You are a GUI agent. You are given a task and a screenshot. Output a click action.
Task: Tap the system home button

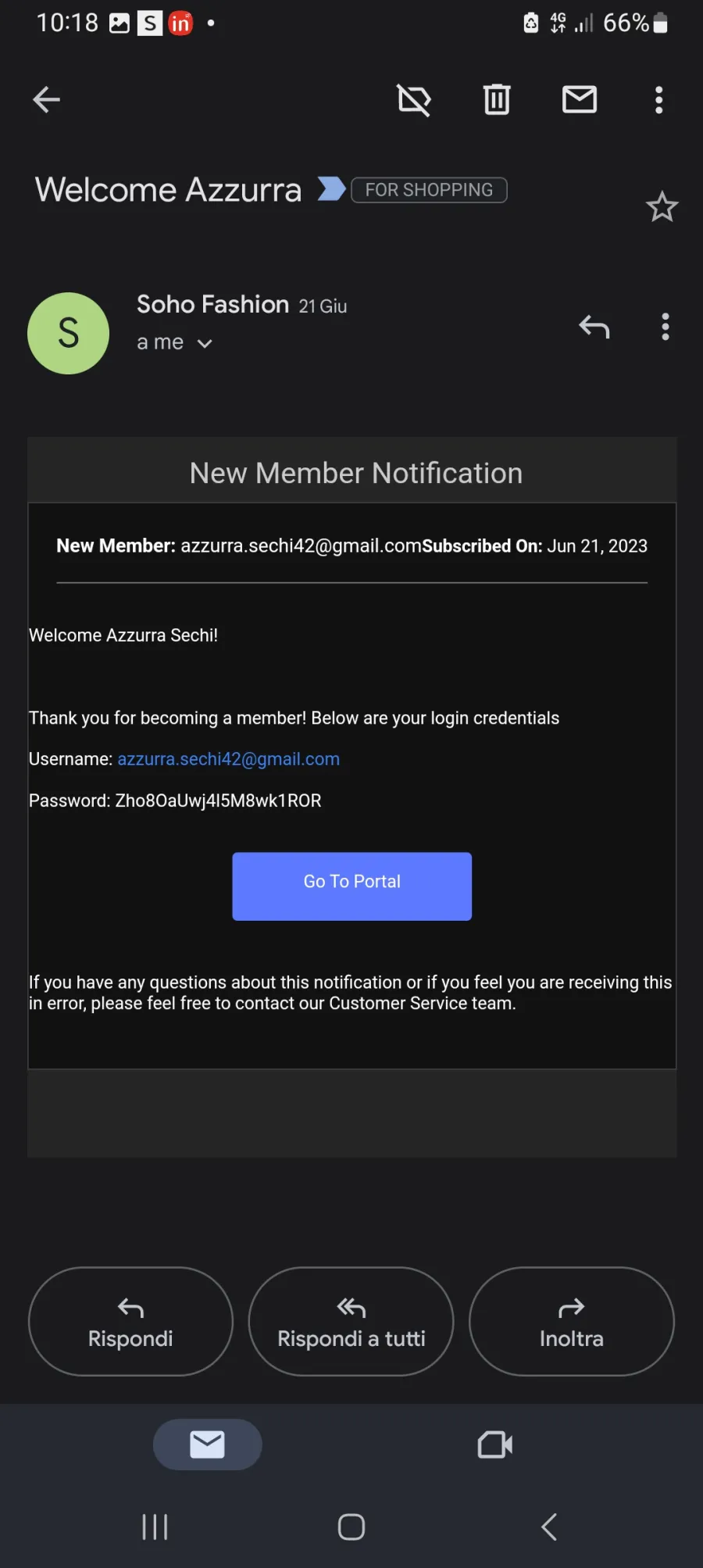pos(351,1527)
